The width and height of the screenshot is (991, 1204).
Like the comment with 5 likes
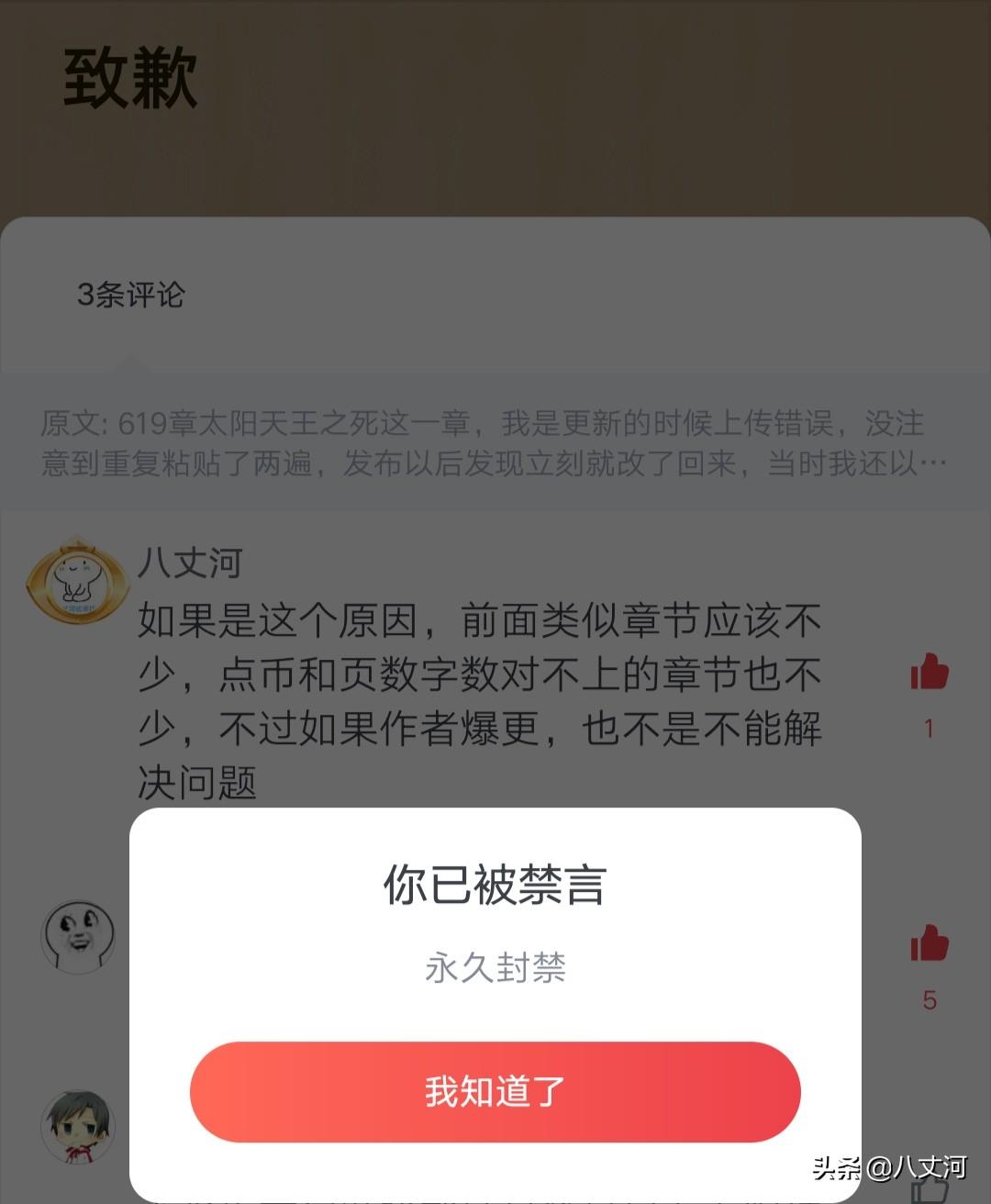tap(929, 943)
